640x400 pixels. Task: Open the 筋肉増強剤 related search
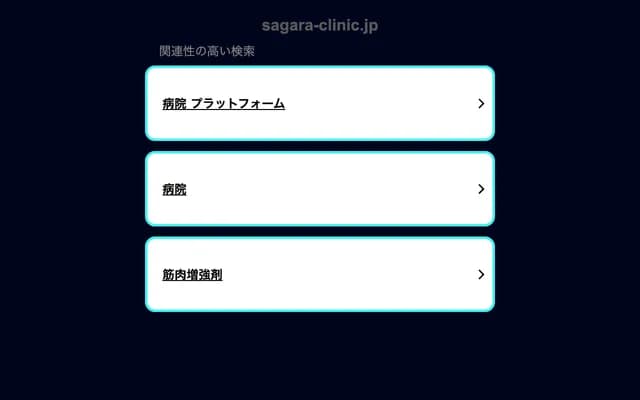pos(320,274)
